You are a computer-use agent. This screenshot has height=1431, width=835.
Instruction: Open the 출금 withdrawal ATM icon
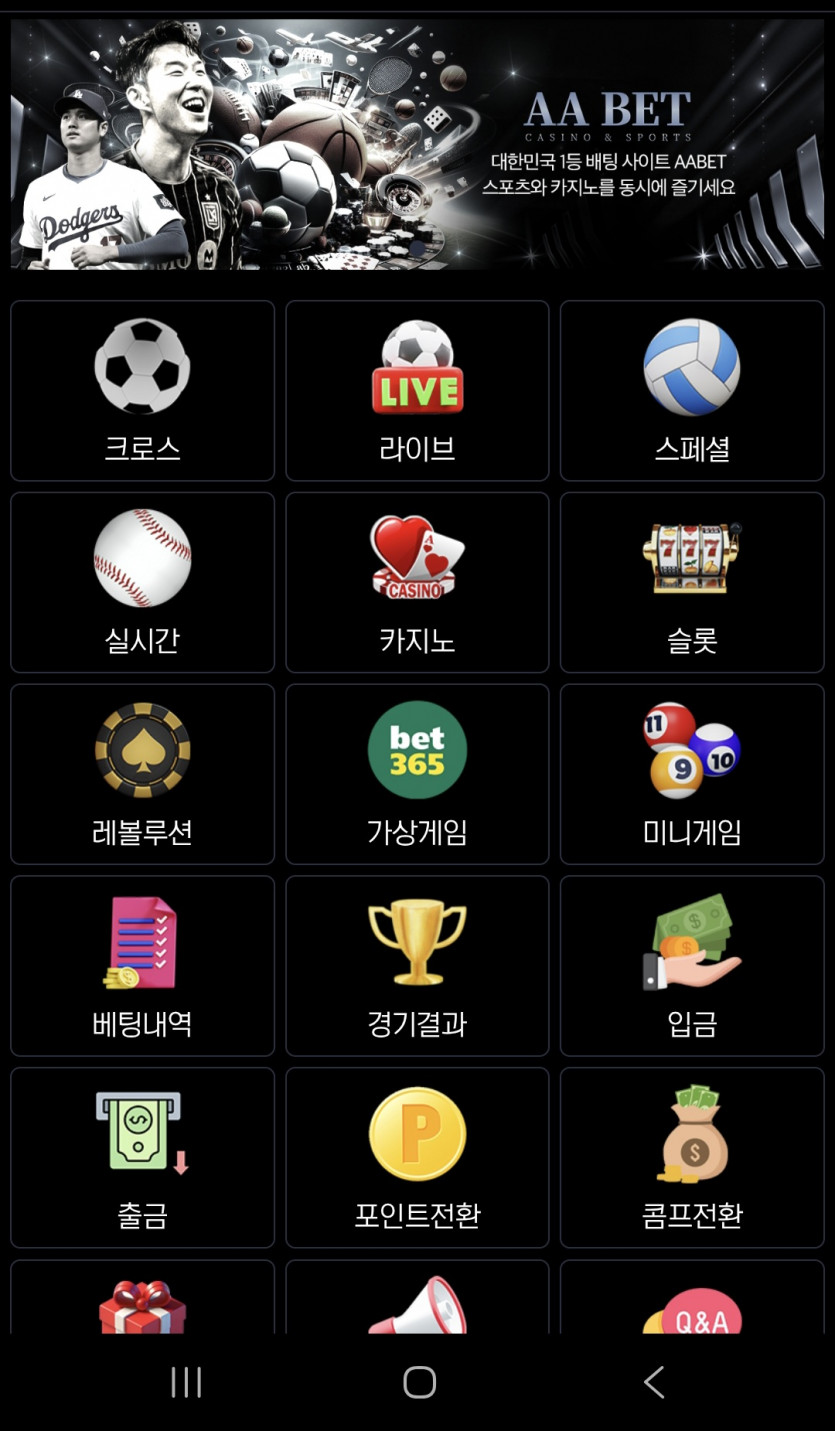click(141, 1157)
